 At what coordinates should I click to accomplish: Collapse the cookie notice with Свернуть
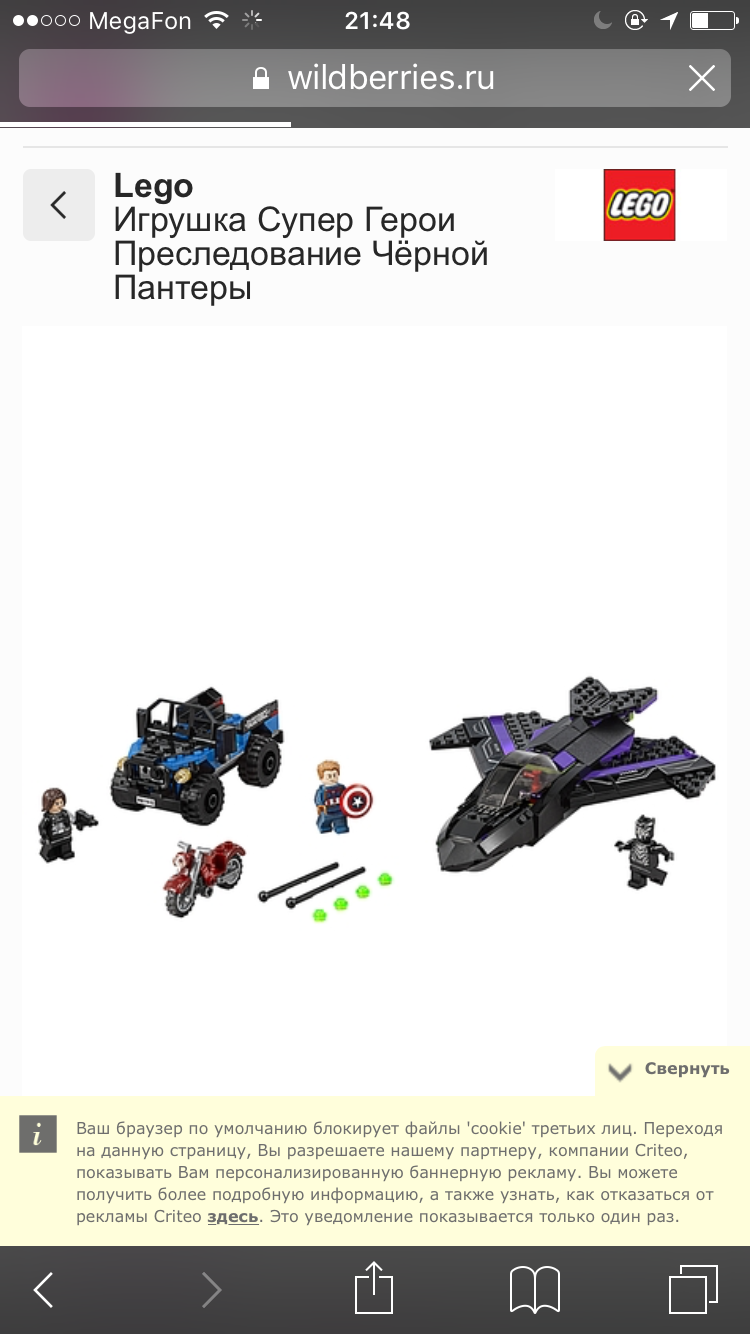[671, 1069]
